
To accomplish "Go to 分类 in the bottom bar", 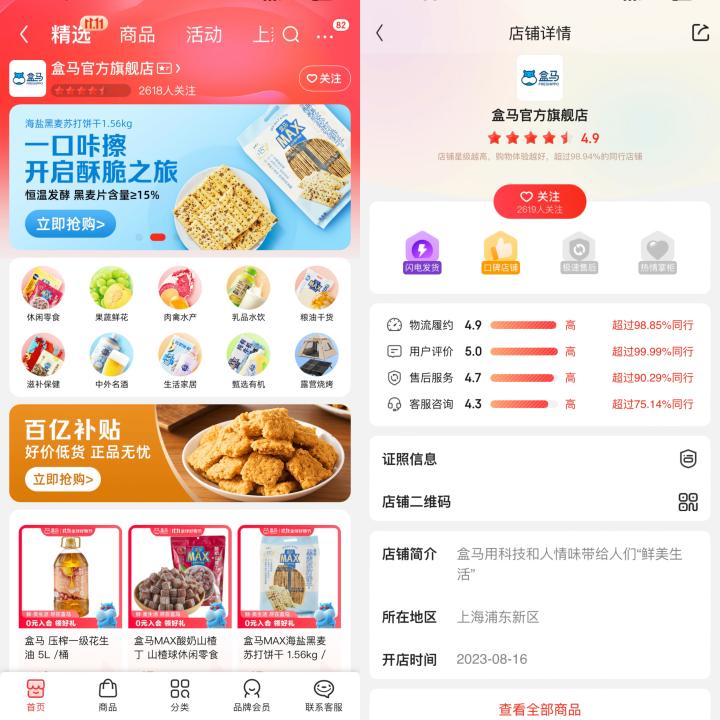I will click(180, 695).
